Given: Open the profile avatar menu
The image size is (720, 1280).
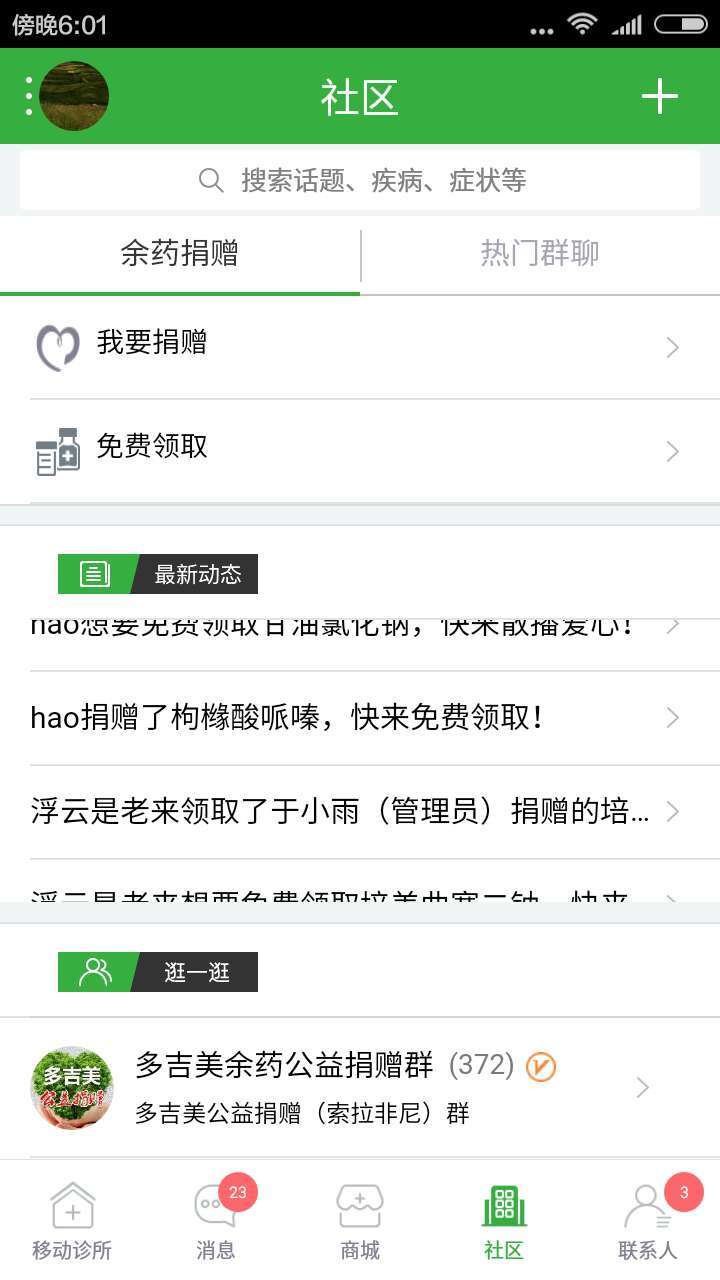Looking at the screenshot, I should (73, 96).
